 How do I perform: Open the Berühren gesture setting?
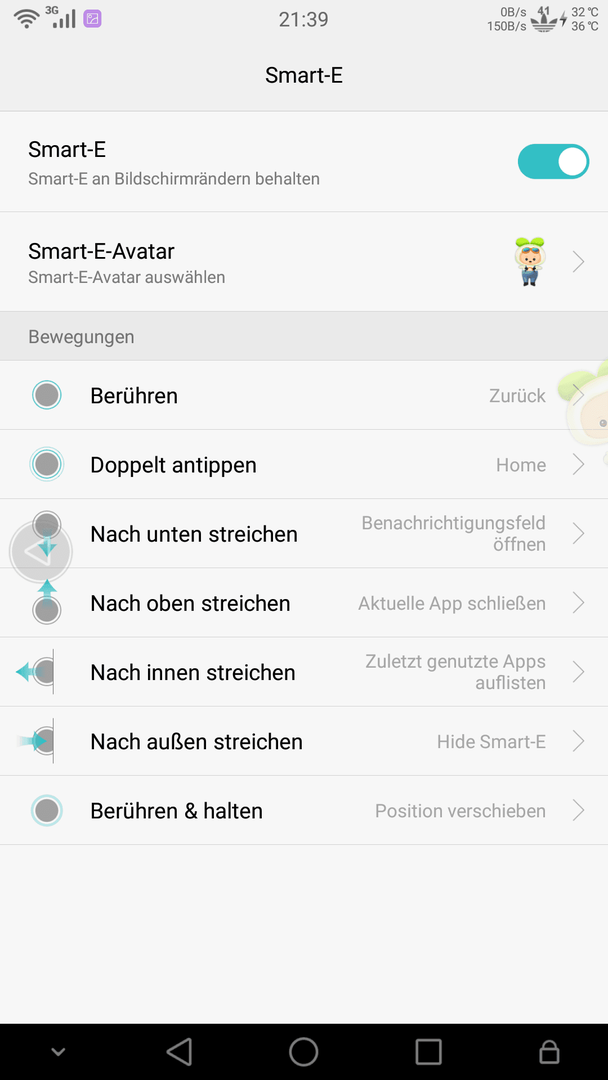pyautogui.click(x=304, y=395)
